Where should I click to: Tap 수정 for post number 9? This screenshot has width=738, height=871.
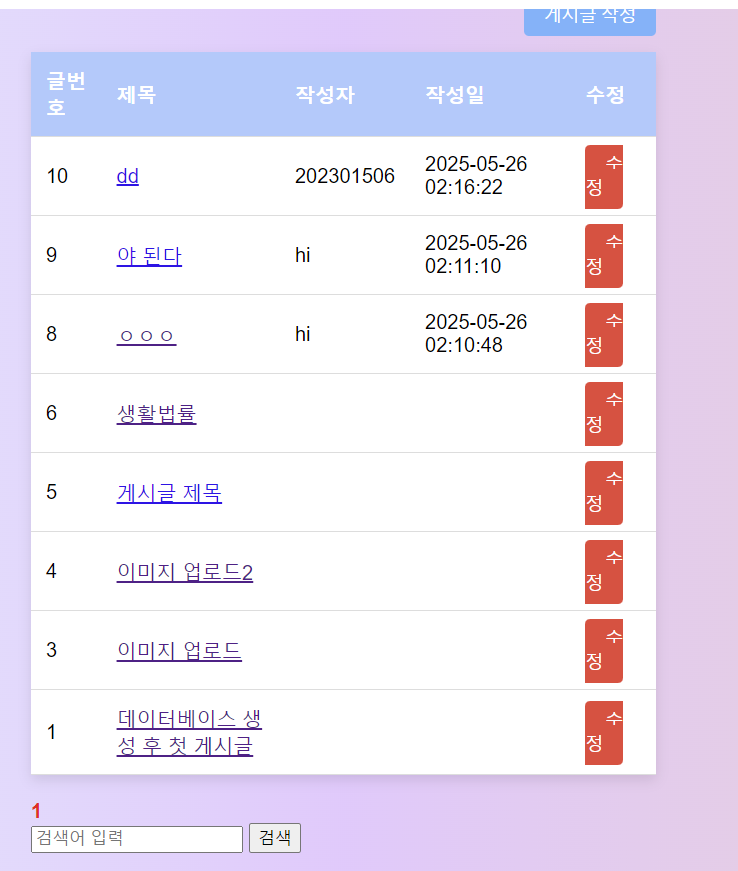tap(603, 256)
